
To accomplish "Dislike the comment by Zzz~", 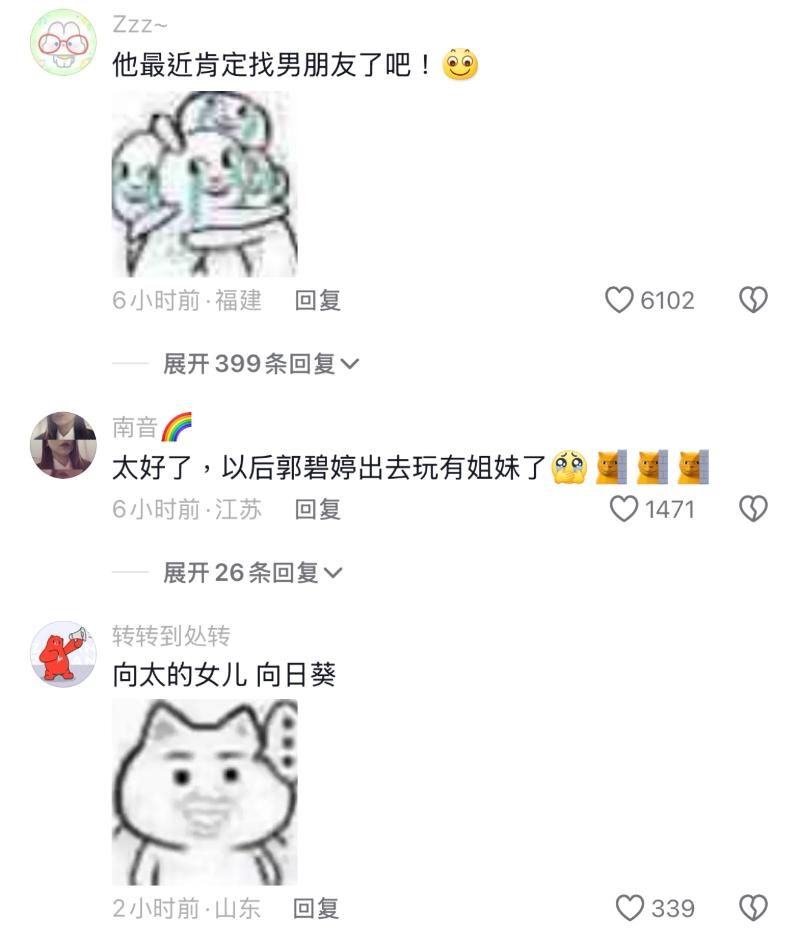I will [x=752, y=300].
